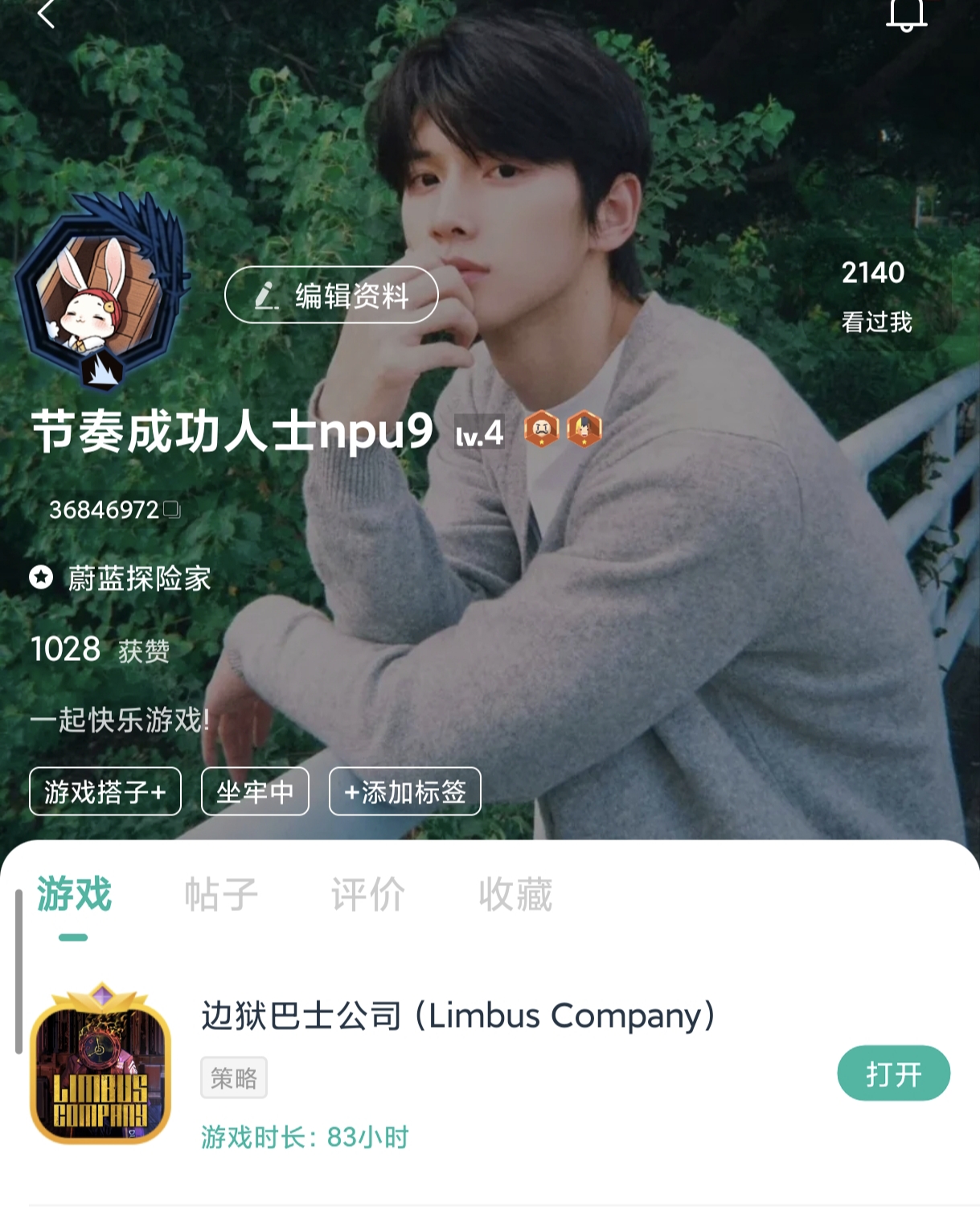Select the 游戏搭子+ tag

pyautogui.click(x=105, y=792)
